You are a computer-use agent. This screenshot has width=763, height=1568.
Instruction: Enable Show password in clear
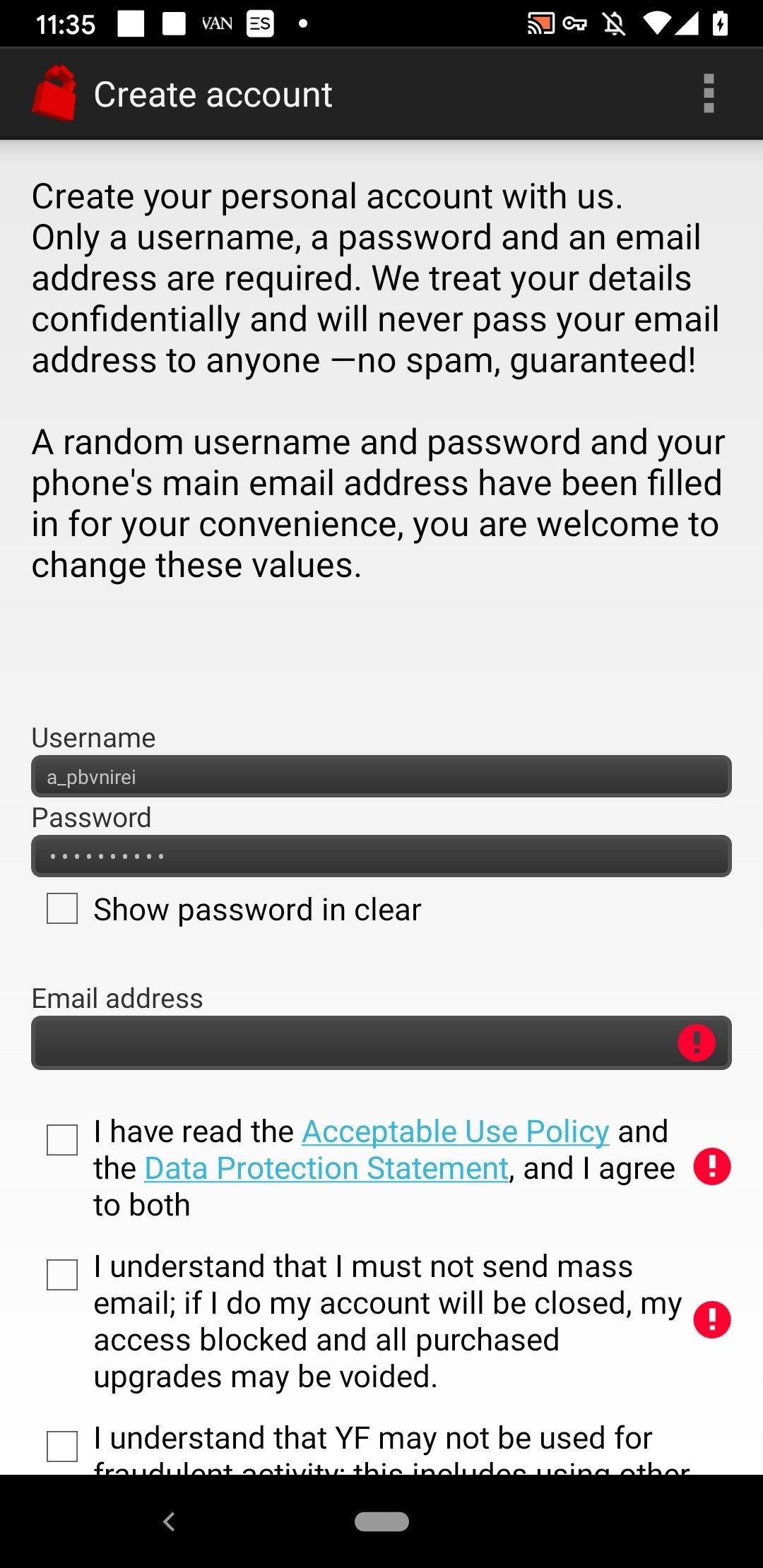tap(62, 908)
